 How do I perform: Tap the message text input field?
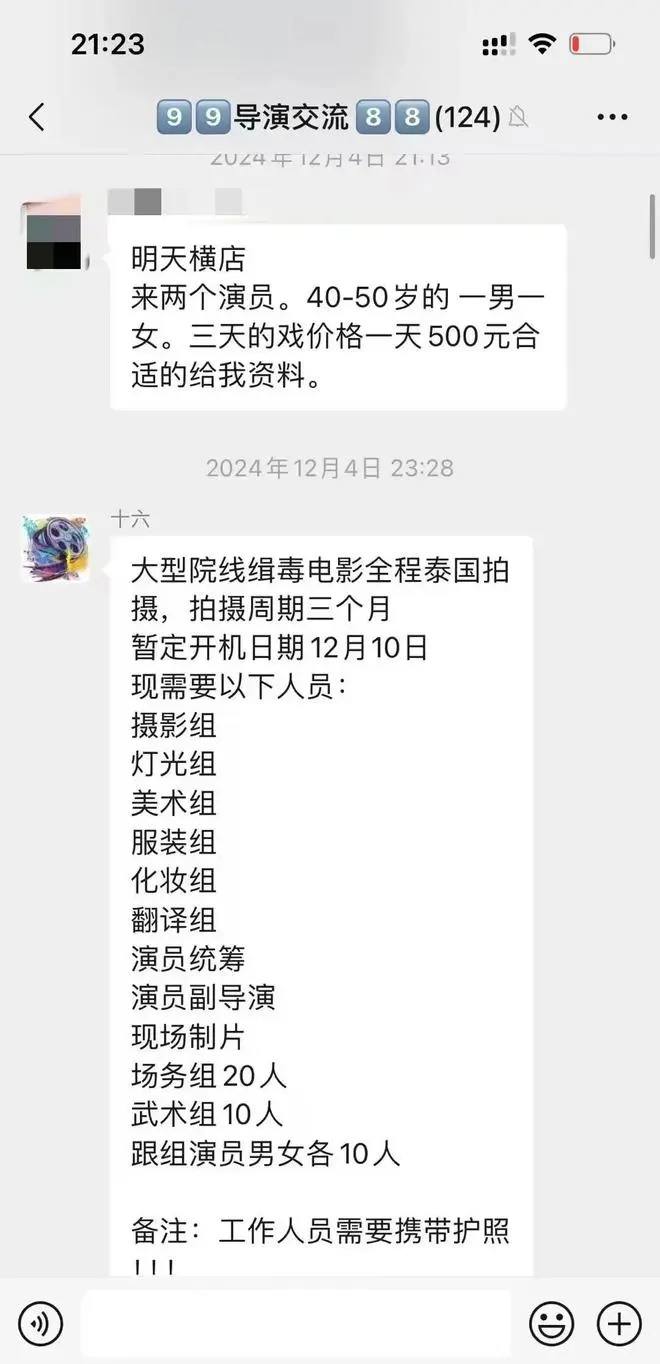296,1324
